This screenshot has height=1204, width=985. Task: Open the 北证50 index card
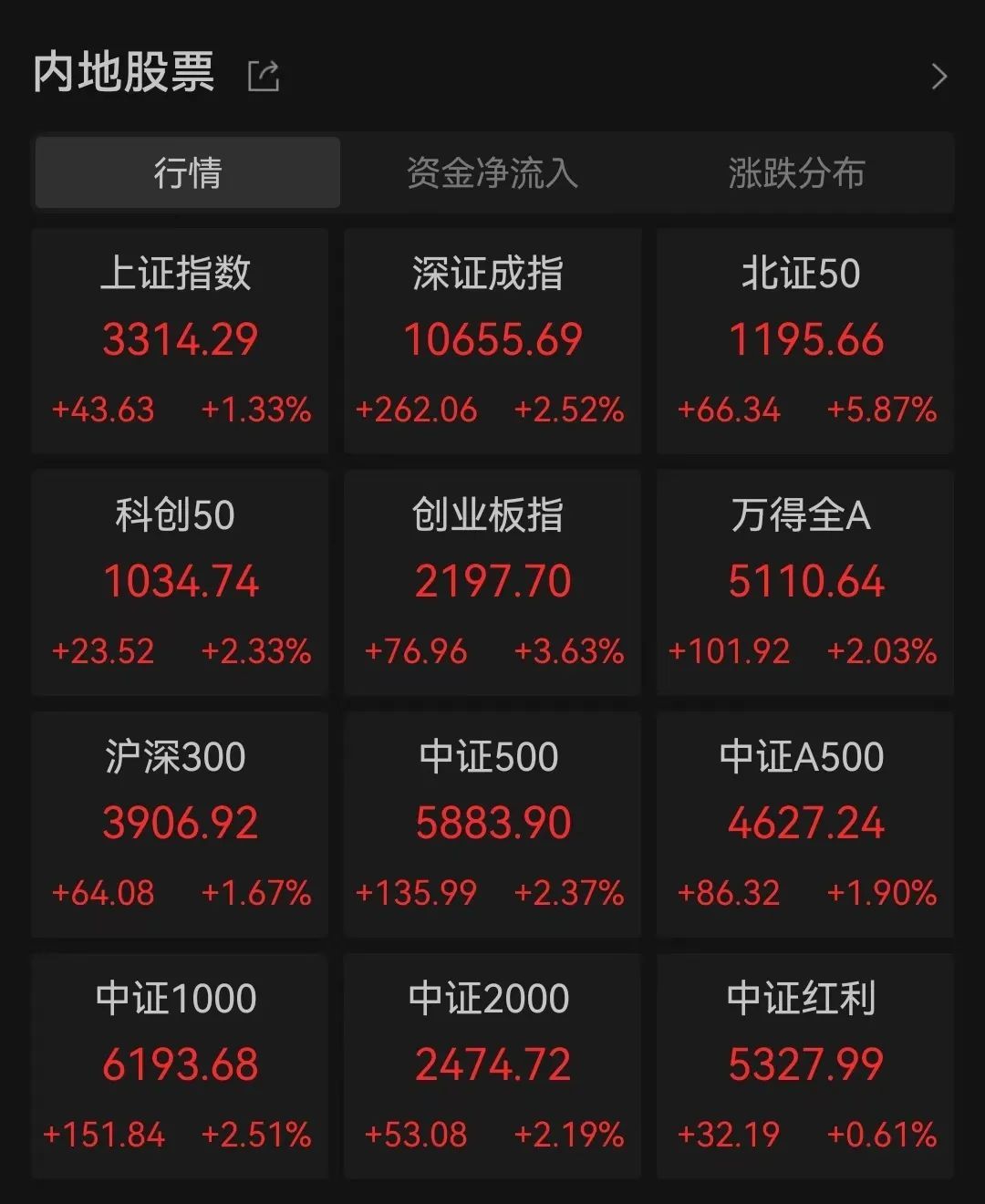pyautogui.click(x=805, y=342)
